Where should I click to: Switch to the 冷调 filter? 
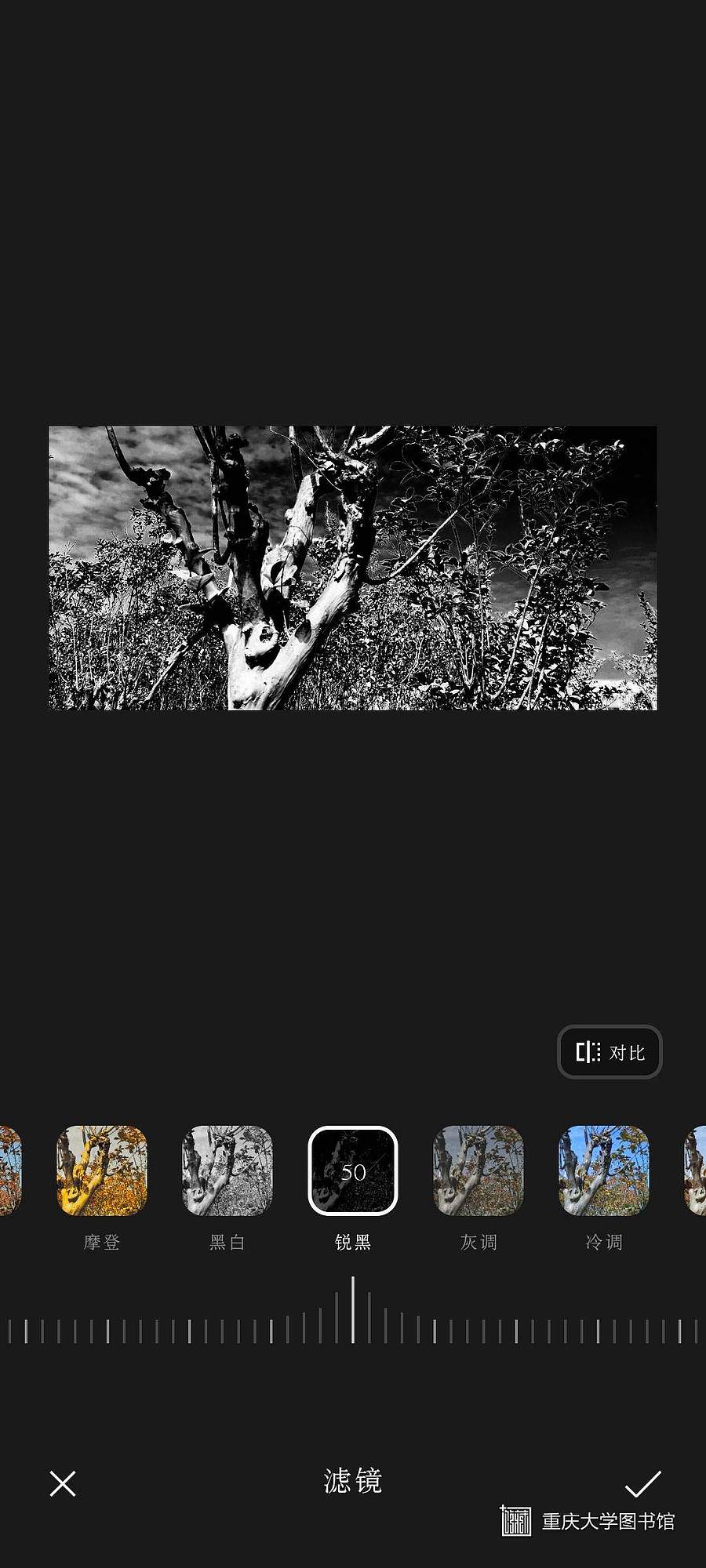604,1171
